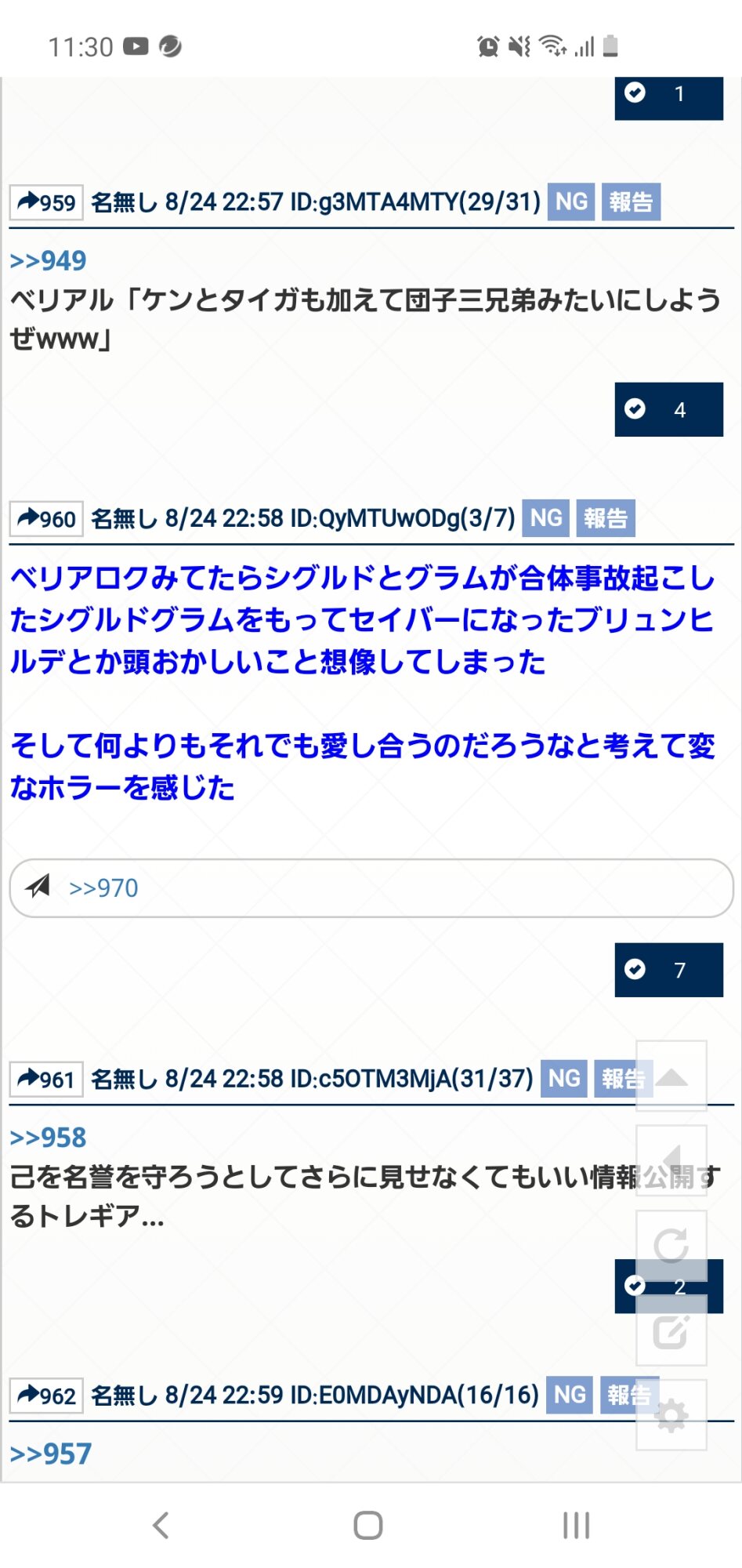Tap NG on post 960
Screen dimensions: 742x1568
[545, 518]
